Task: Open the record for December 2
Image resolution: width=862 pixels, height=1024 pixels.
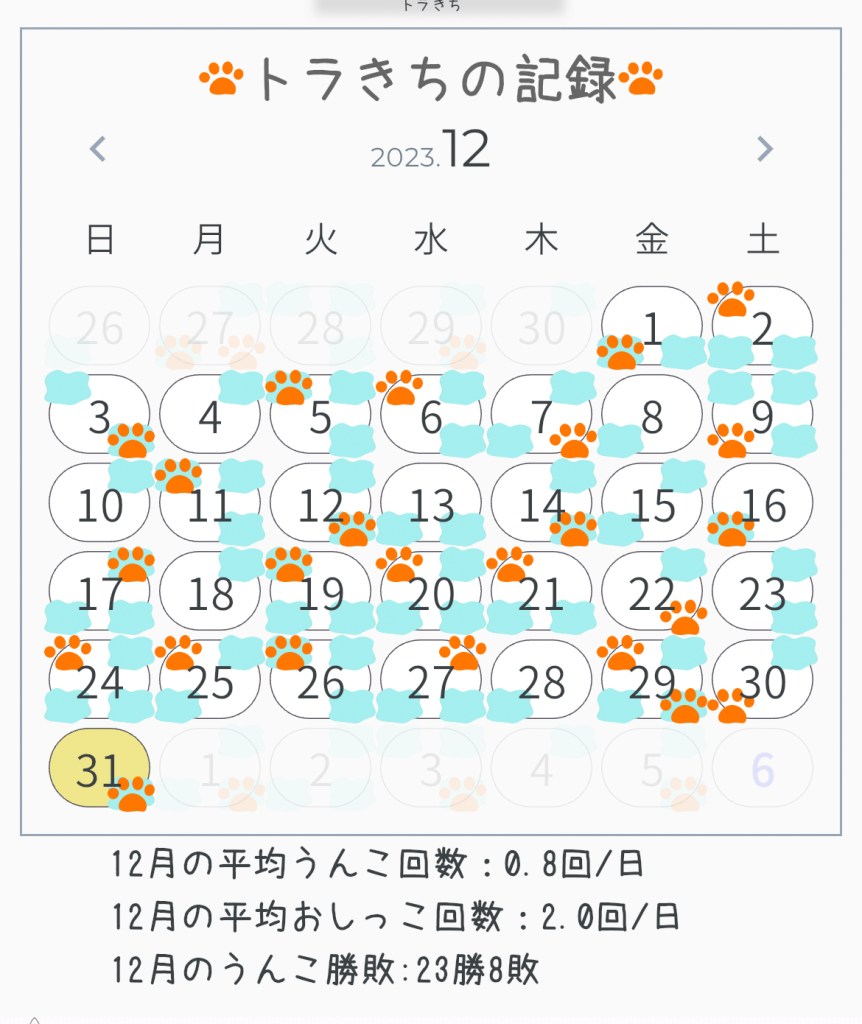Action: click(762, 327)
